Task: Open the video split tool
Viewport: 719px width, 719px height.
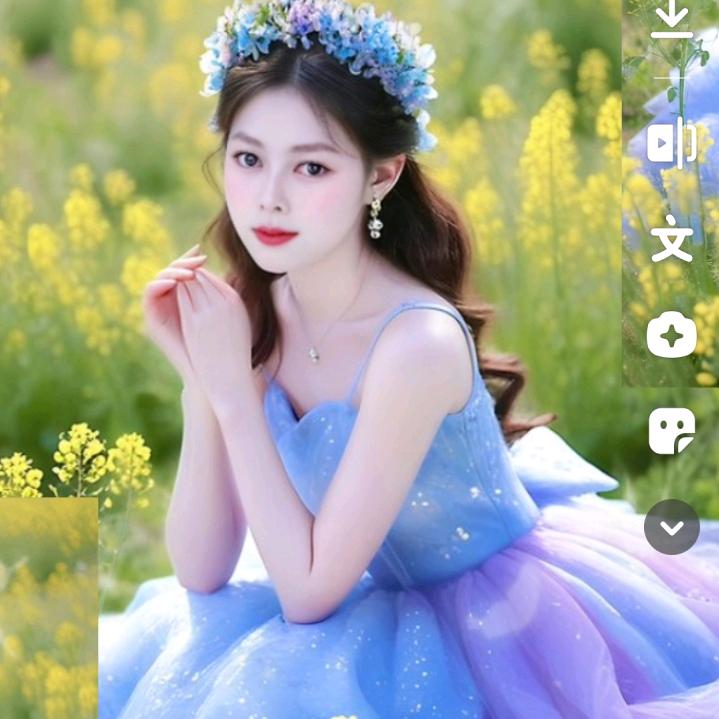Action: pos(672,143)
